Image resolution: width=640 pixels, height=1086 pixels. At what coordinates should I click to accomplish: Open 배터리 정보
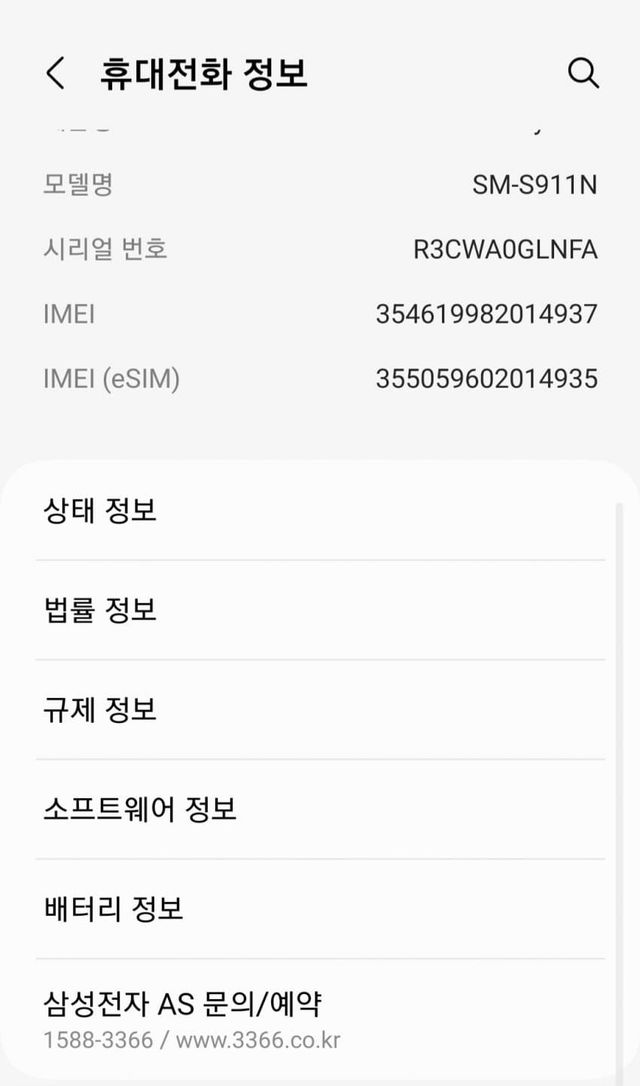[320, 909]
